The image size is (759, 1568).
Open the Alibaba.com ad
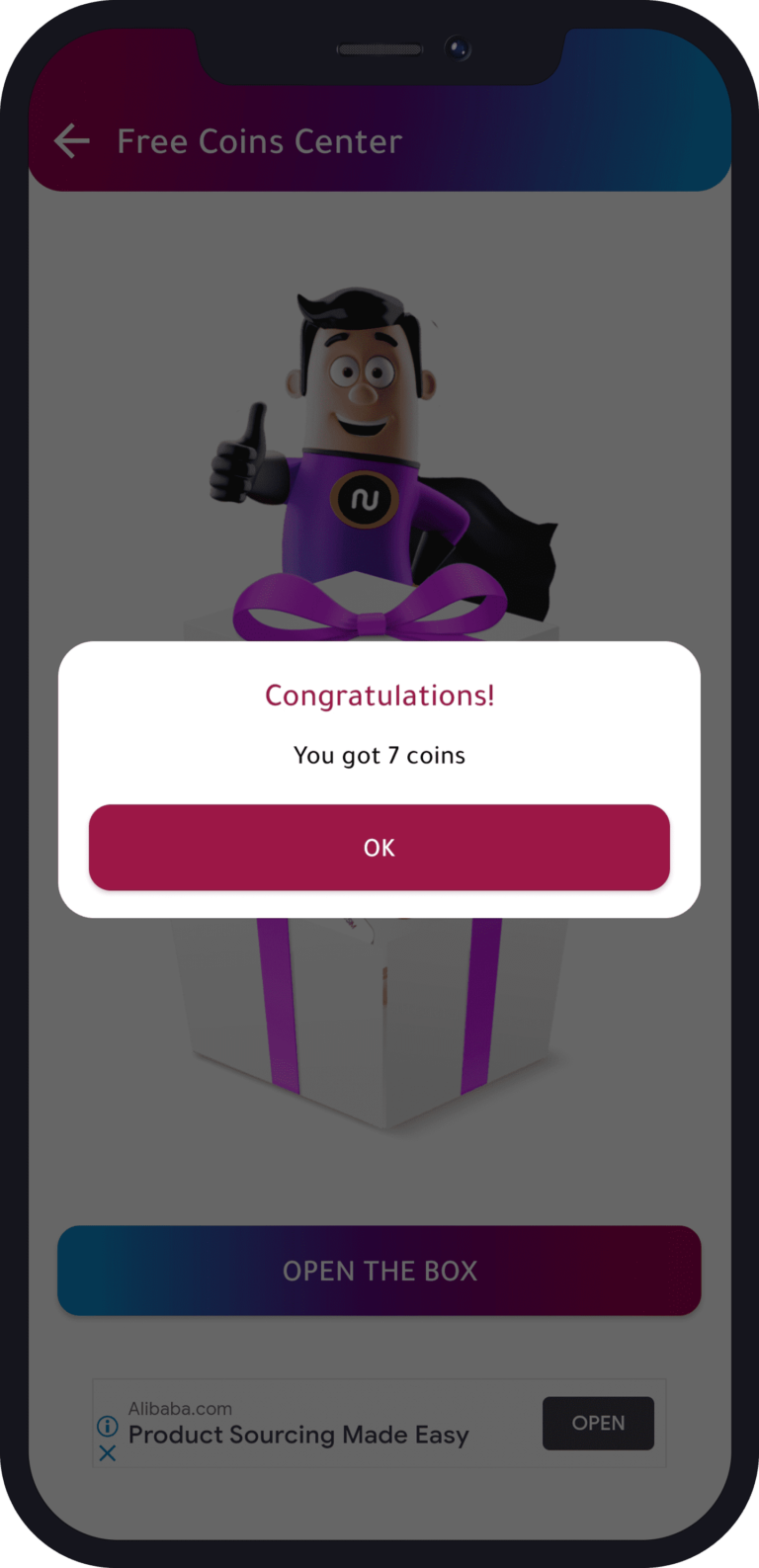click(598, 1423)
